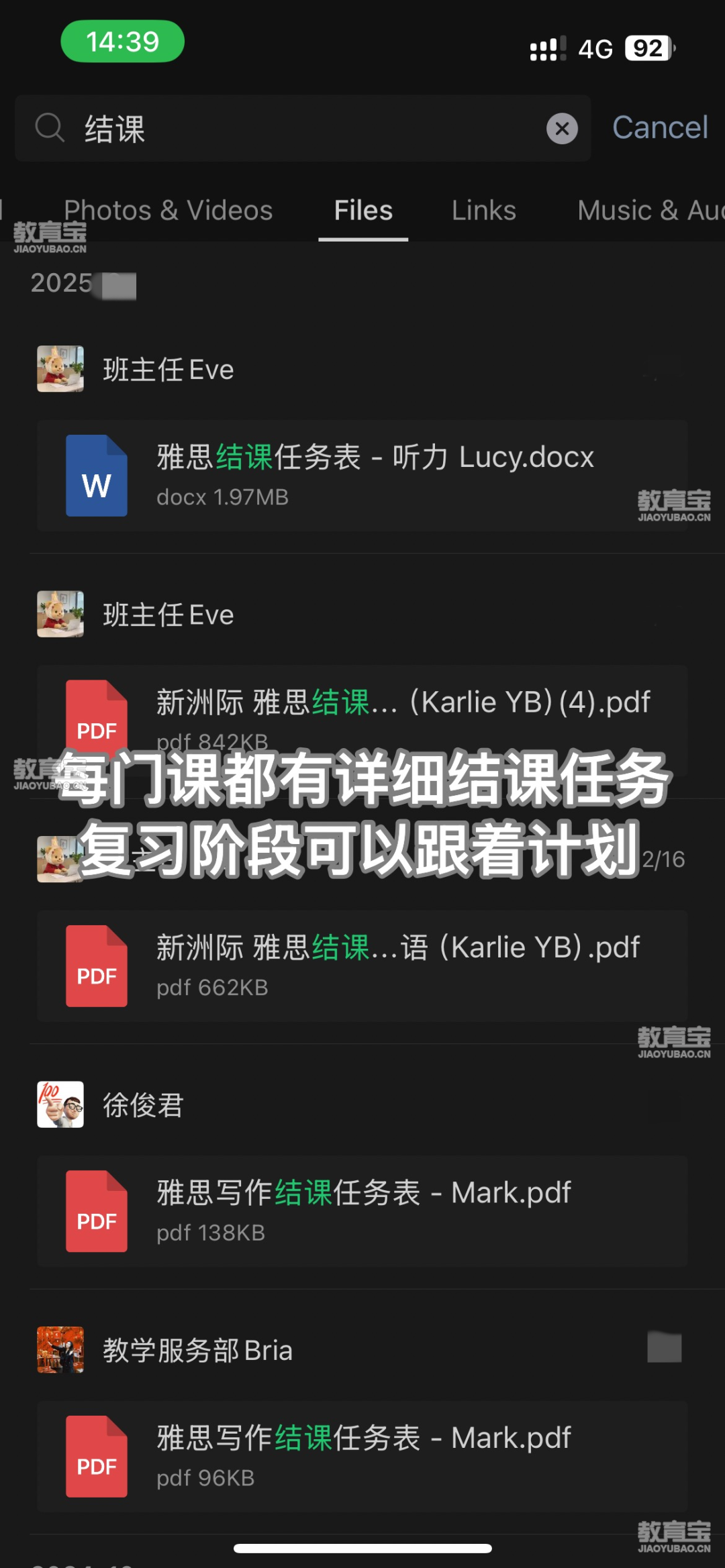Cancel the search
The image size is (725, 1568).
tap(660, 127)
